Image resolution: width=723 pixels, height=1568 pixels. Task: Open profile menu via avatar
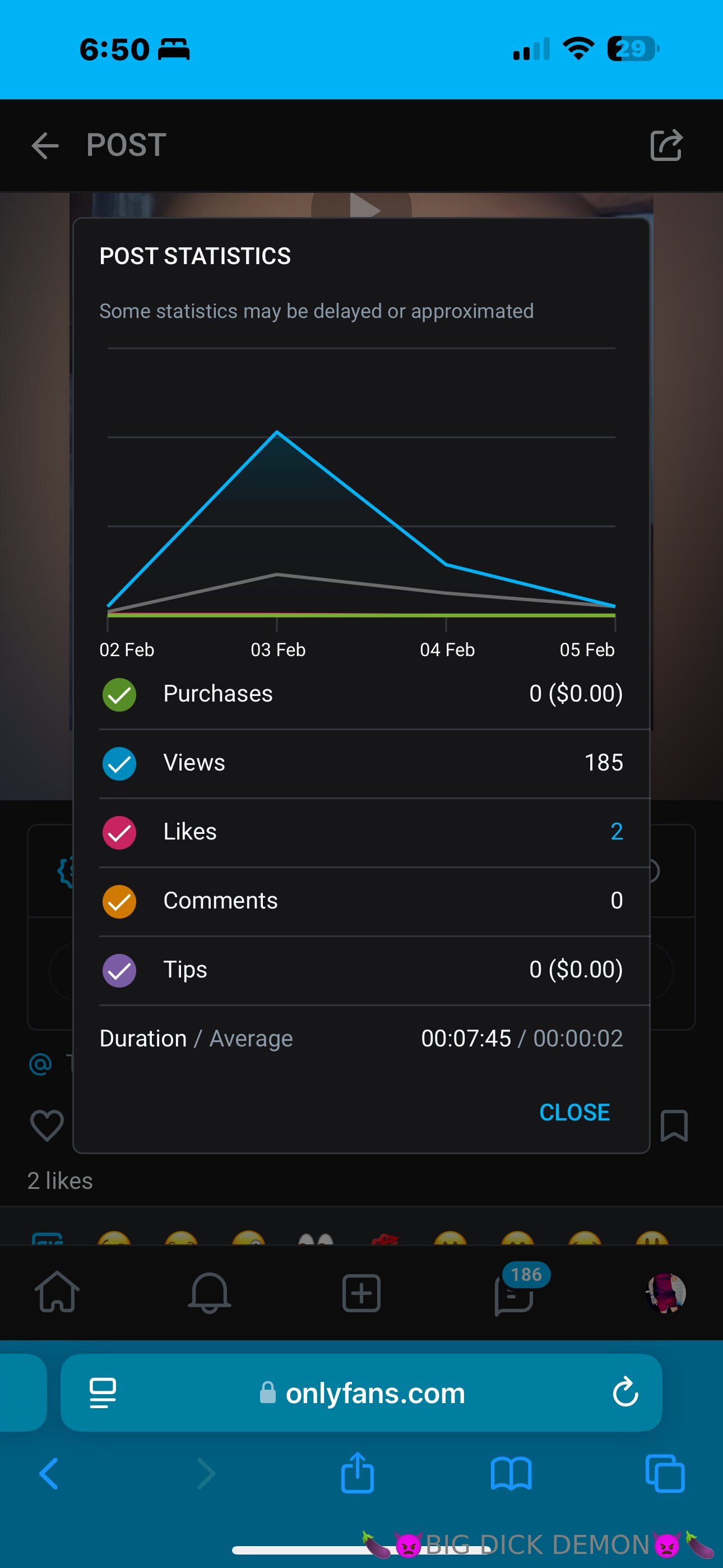tap(665, 1292)
